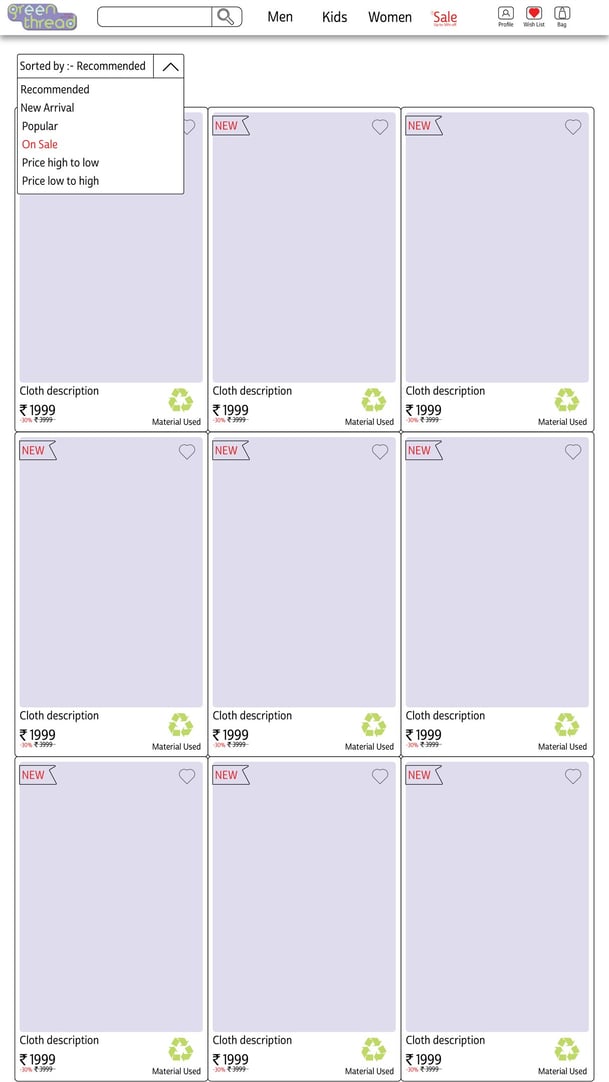Choose On Sale sort option
The image size is (609, 1082).
(40, 144)
